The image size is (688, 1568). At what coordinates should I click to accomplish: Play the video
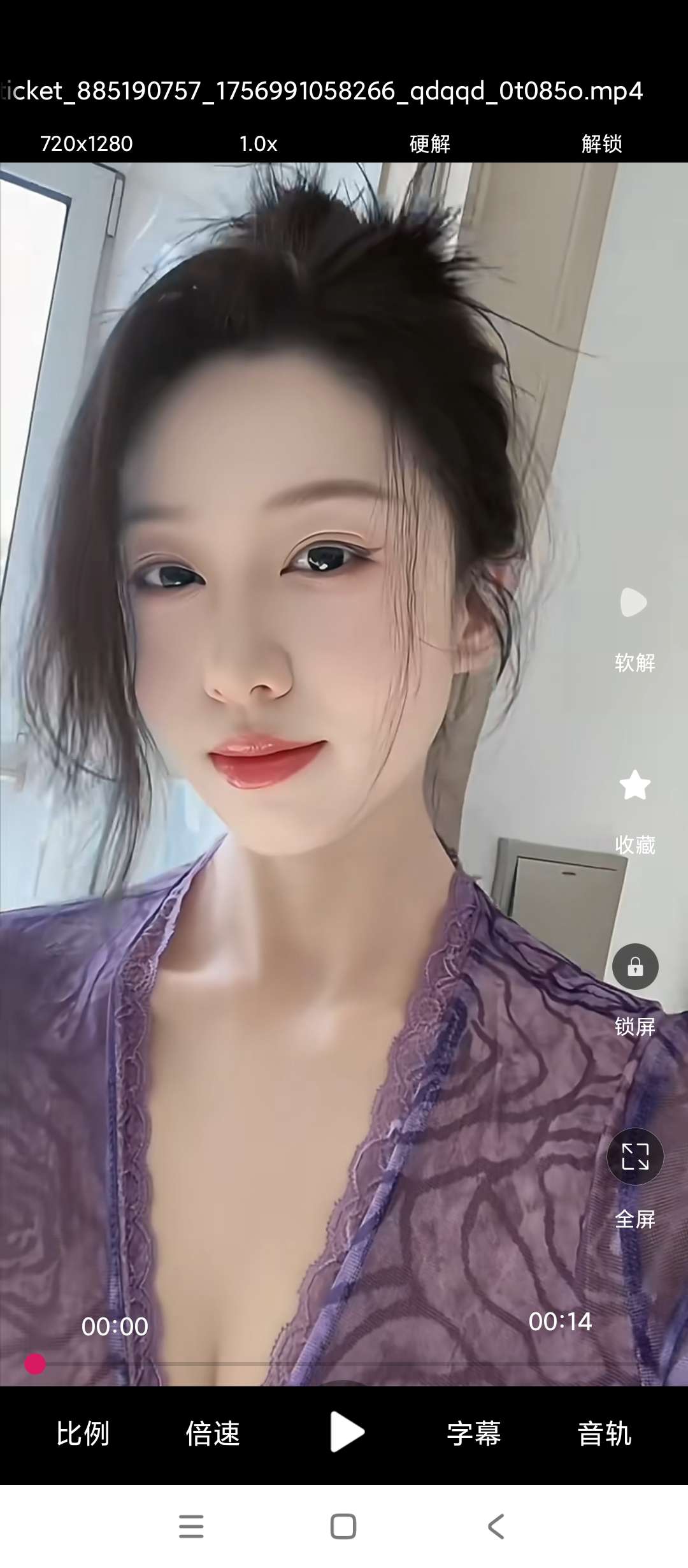click(x=347, y=1432)
